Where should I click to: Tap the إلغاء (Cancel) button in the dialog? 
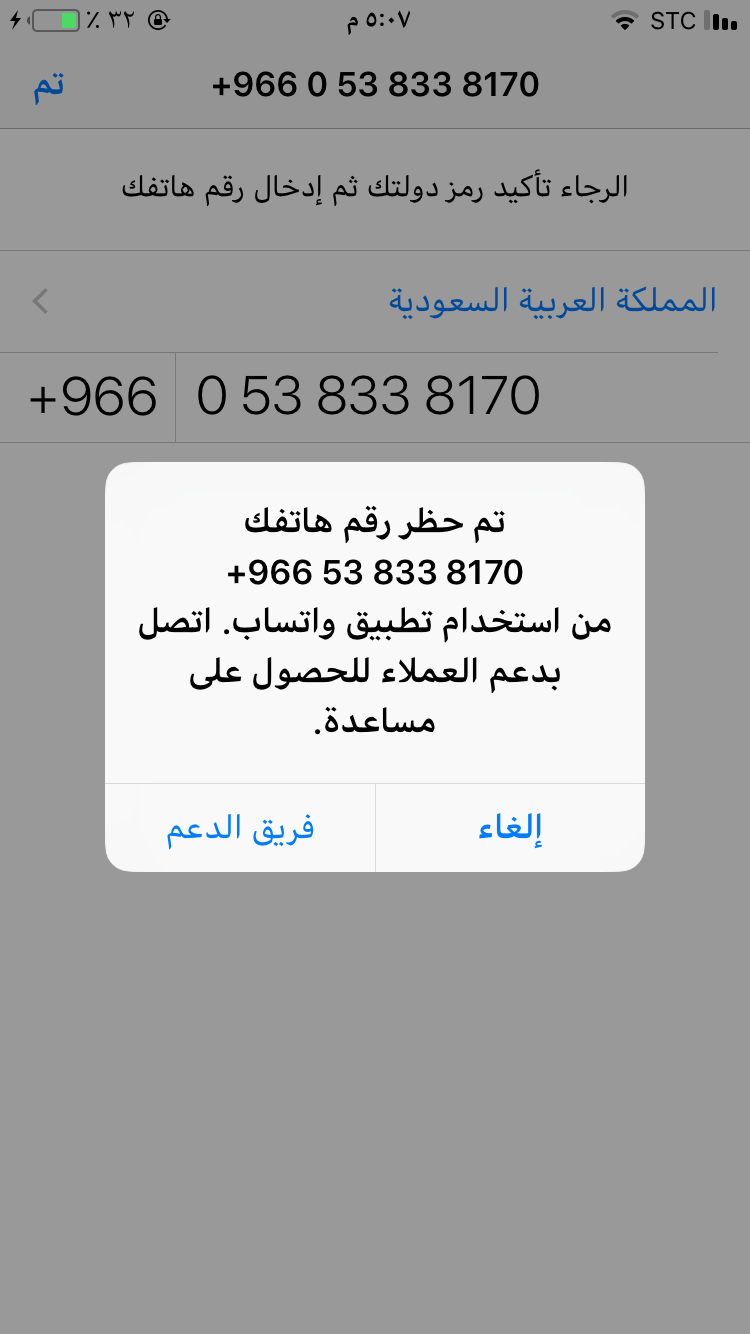point(510,828)
